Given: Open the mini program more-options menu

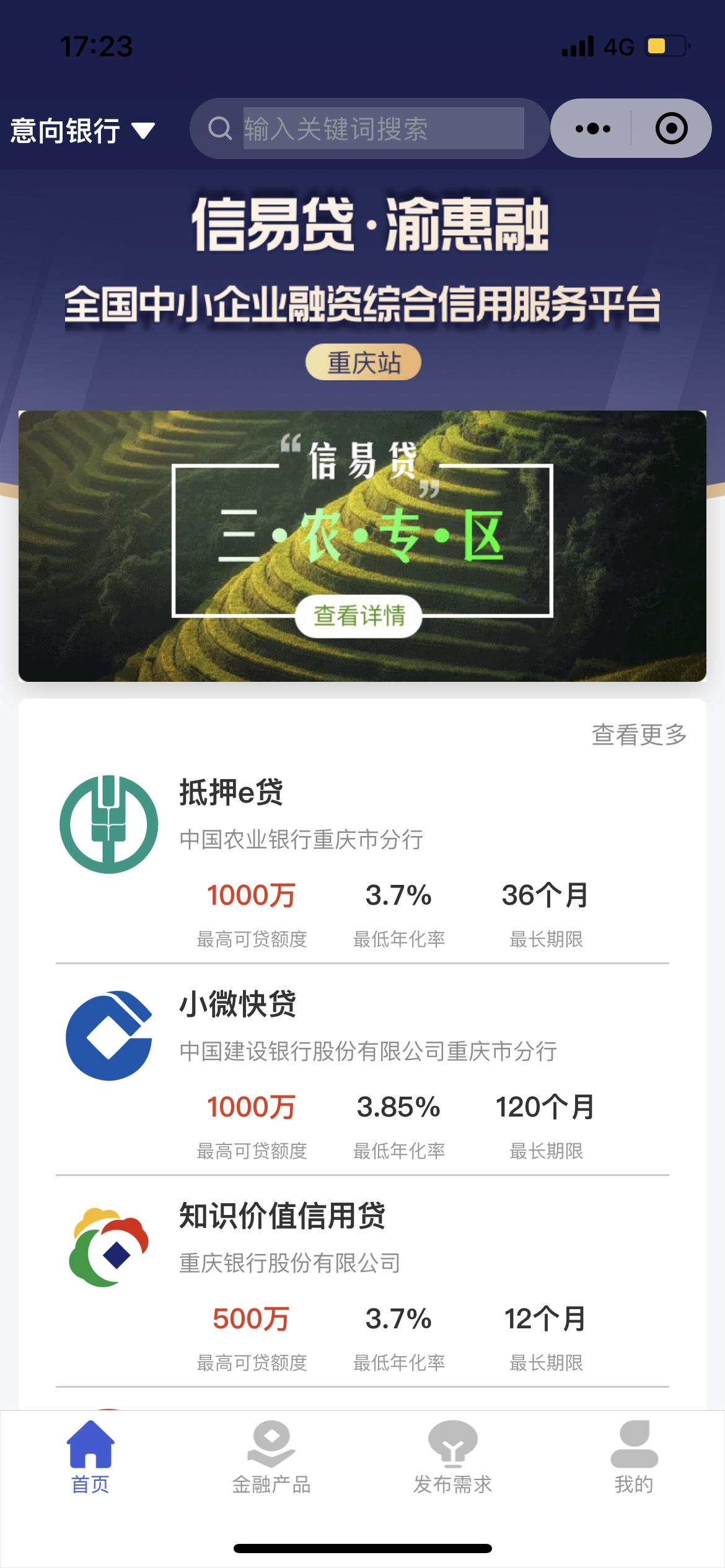Looking at the screenshot, I should point(592,129).
